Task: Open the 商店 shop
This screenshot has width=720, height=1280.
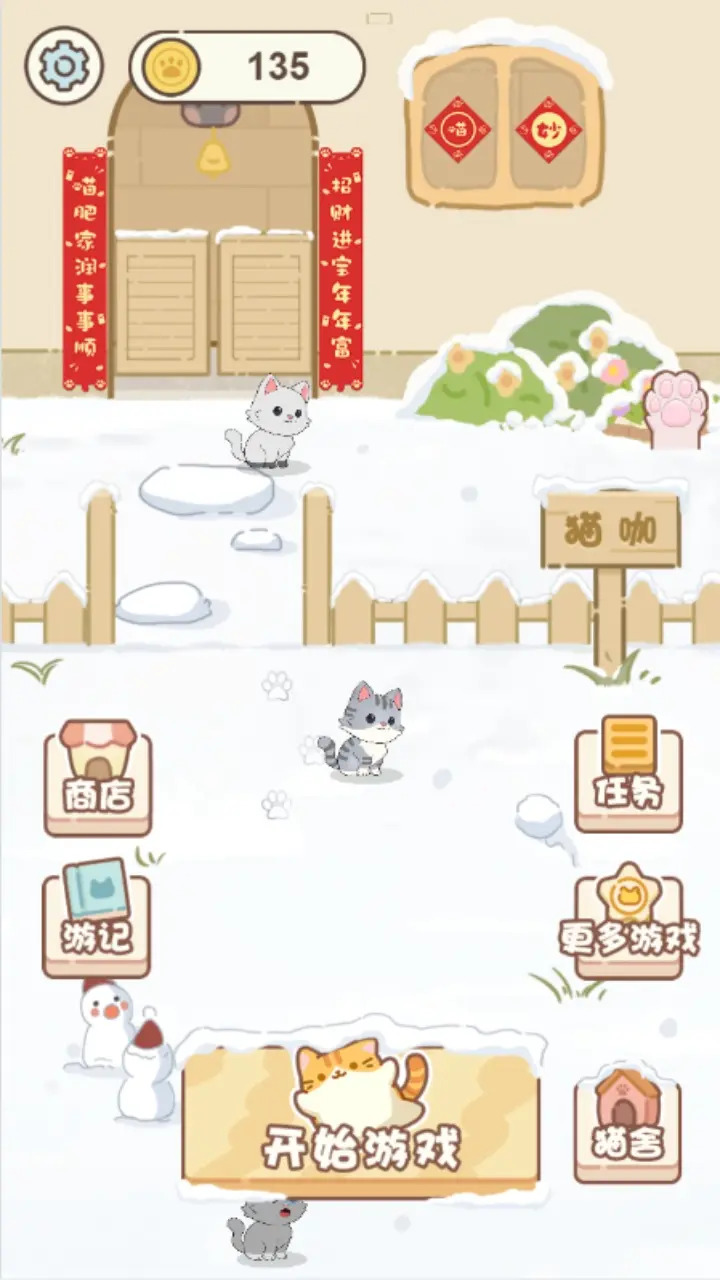Action: click(x=97, y=780)
